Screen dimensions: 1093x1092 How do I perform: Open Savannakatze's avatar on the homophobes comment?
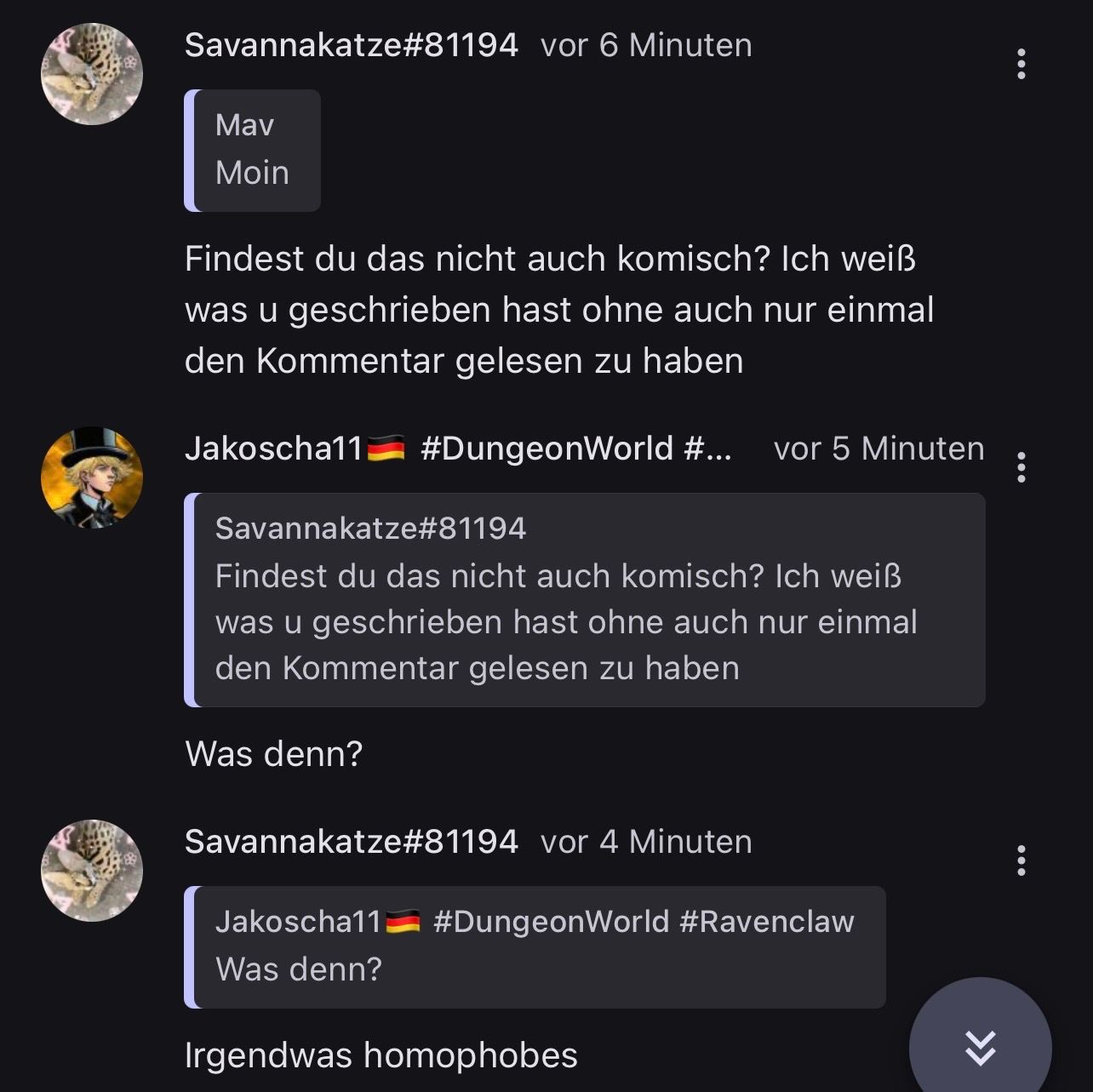92,871
